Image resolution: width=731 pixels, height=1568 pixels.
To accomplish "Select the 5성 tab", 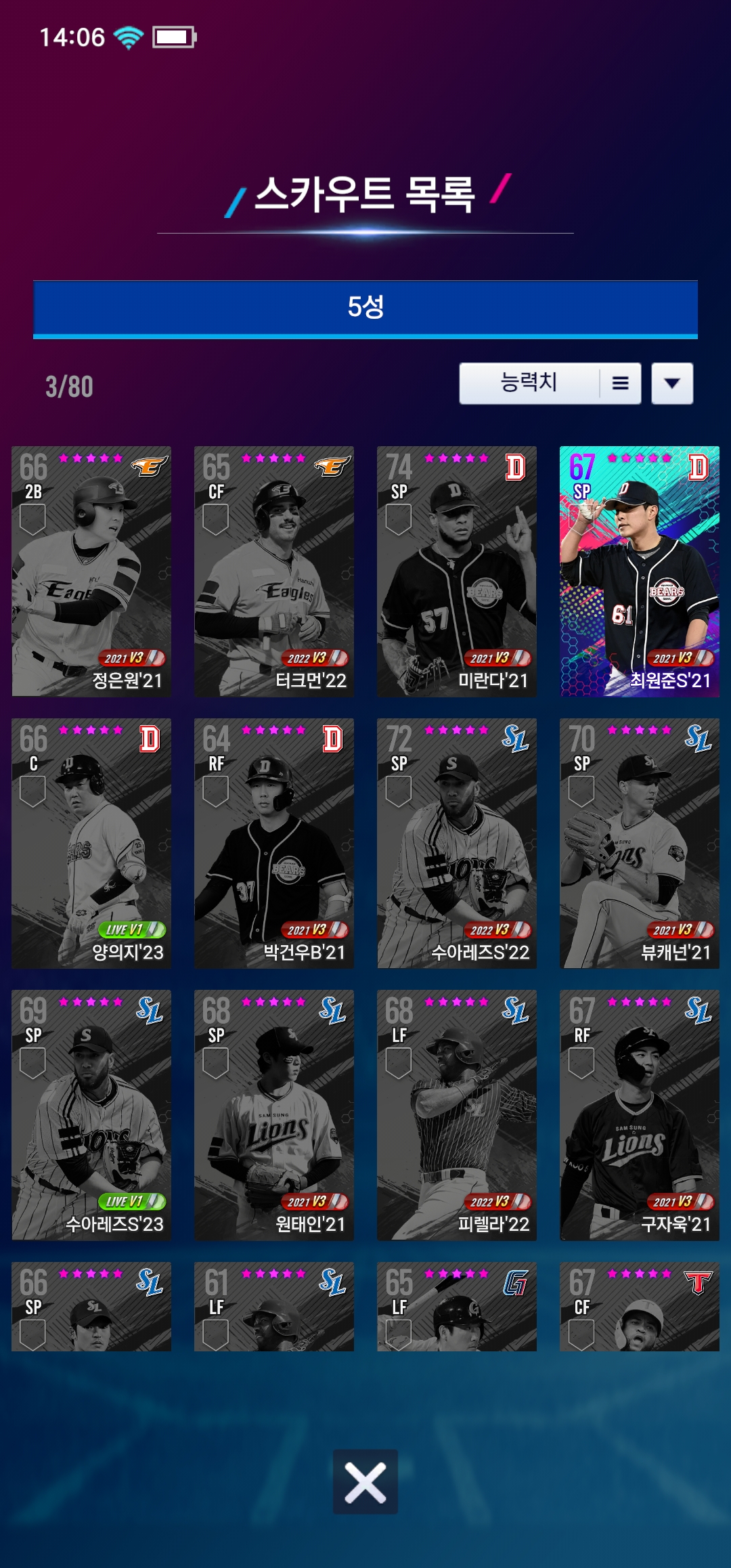I will click(x=365, y=307).
